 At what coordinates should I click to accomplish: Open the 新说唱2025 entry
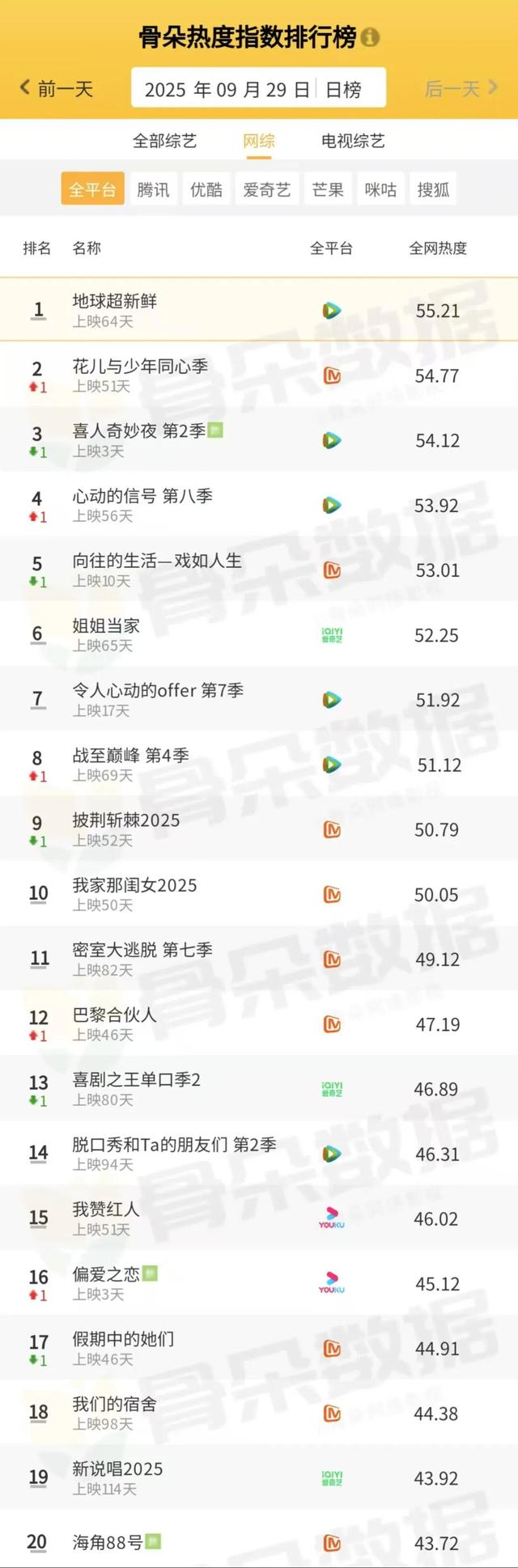point(259,1478)
